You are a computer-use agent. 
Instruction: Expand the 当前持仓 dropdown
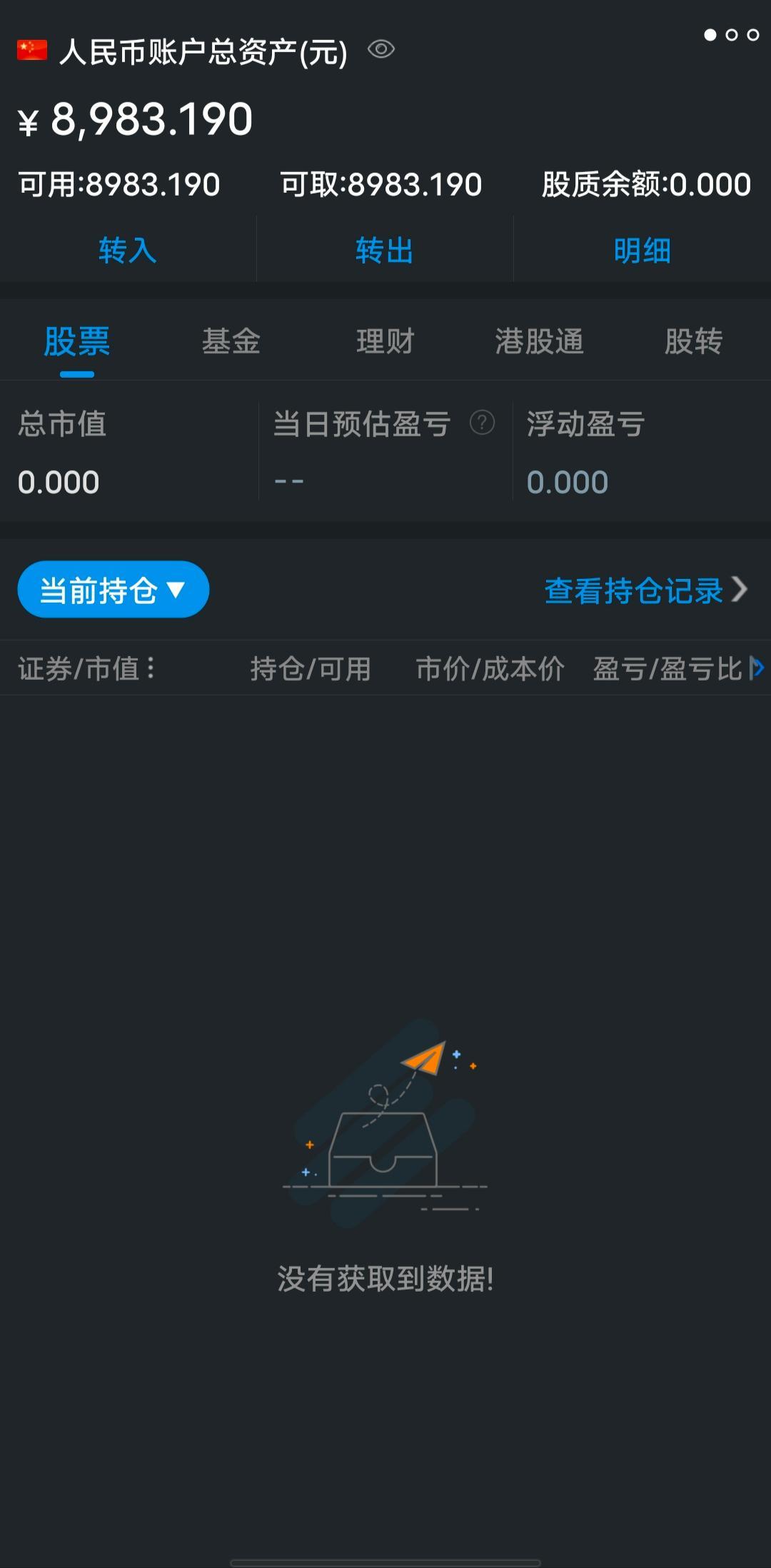pos(113,590)
